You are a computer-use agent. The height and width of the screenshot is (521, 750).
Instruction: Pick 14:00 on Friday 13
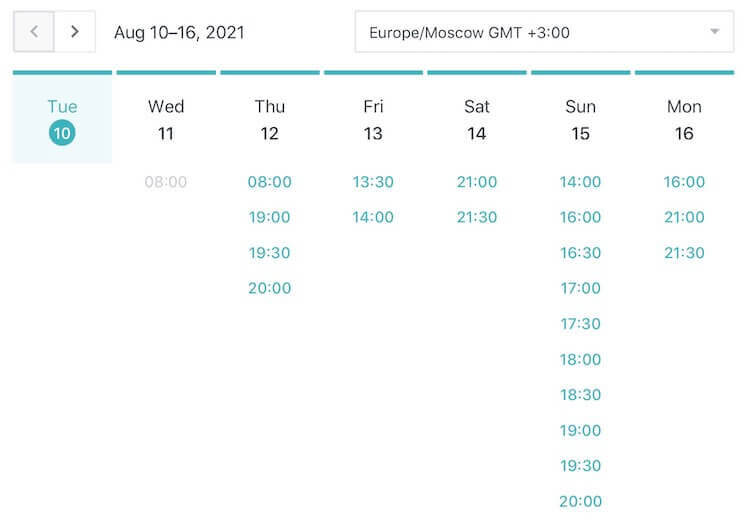373,217
